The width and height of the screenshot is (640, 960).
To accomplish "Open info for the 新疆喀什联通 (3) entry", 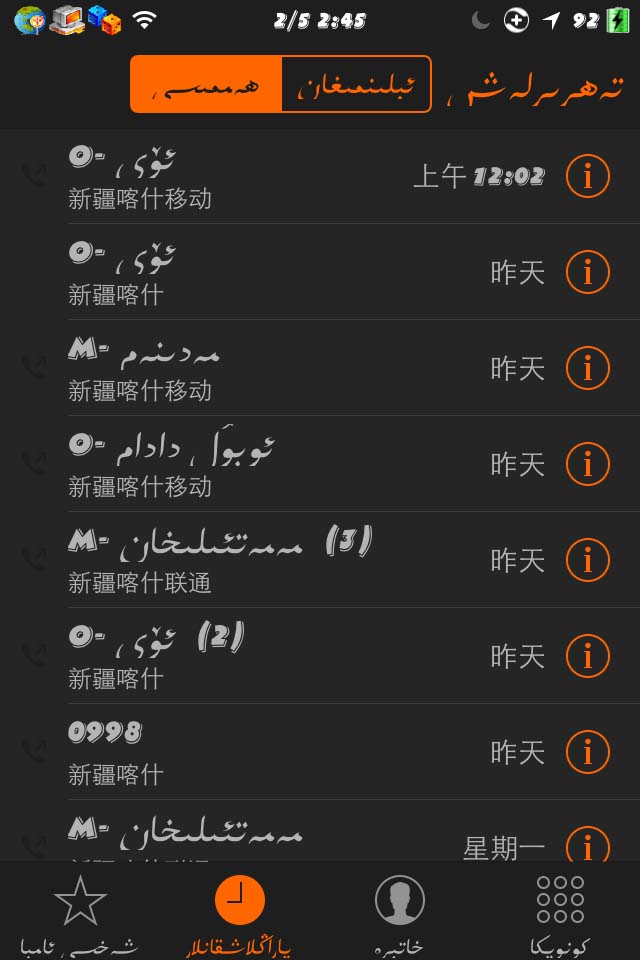I will point(588,560).
